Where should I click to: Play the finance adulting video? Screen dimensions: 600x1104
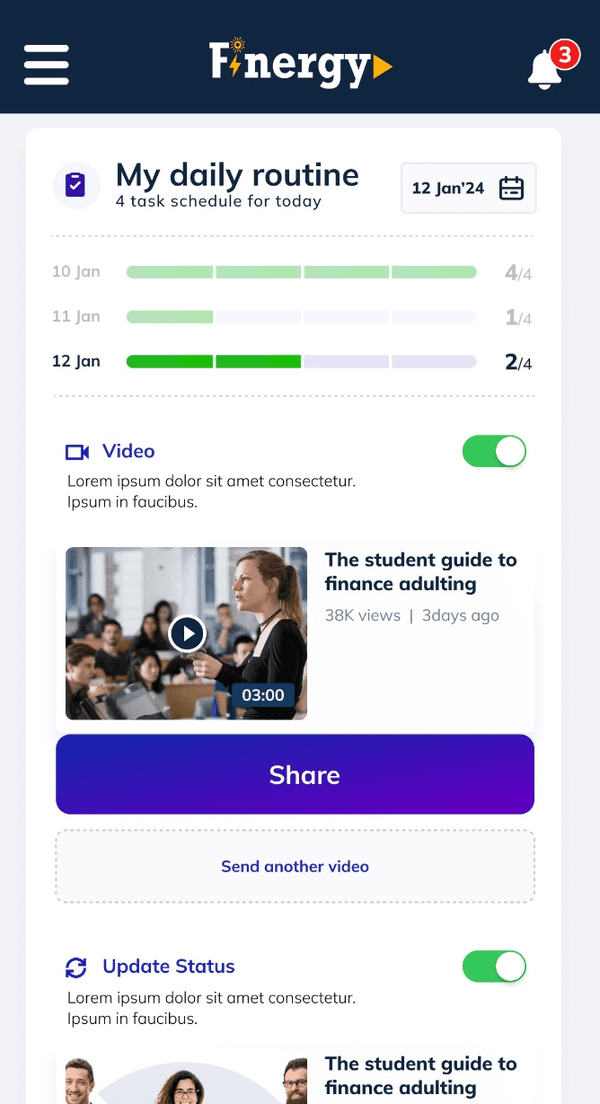point(187,634)
